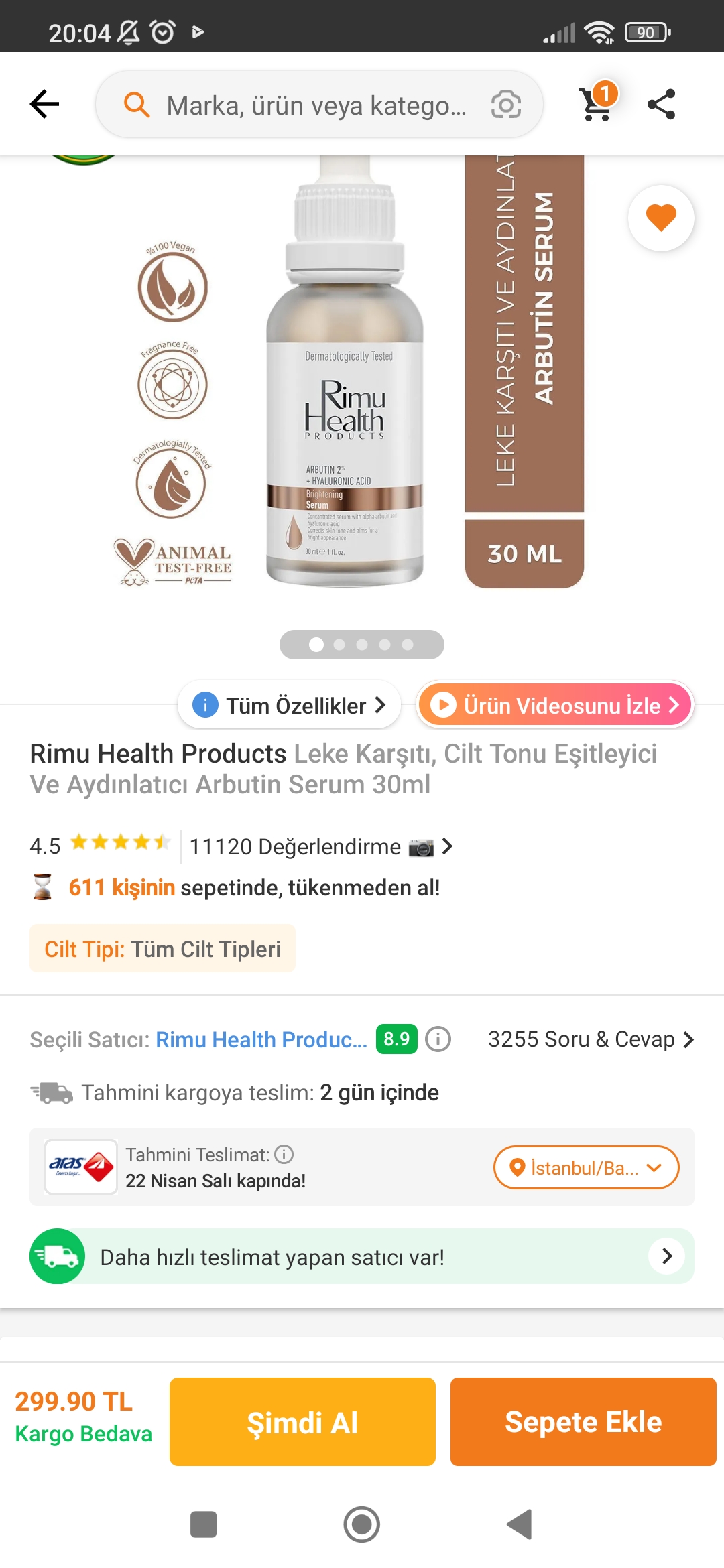Open the product search field
This screenshot has height=1568, width=724.
[x=315, y=105]
